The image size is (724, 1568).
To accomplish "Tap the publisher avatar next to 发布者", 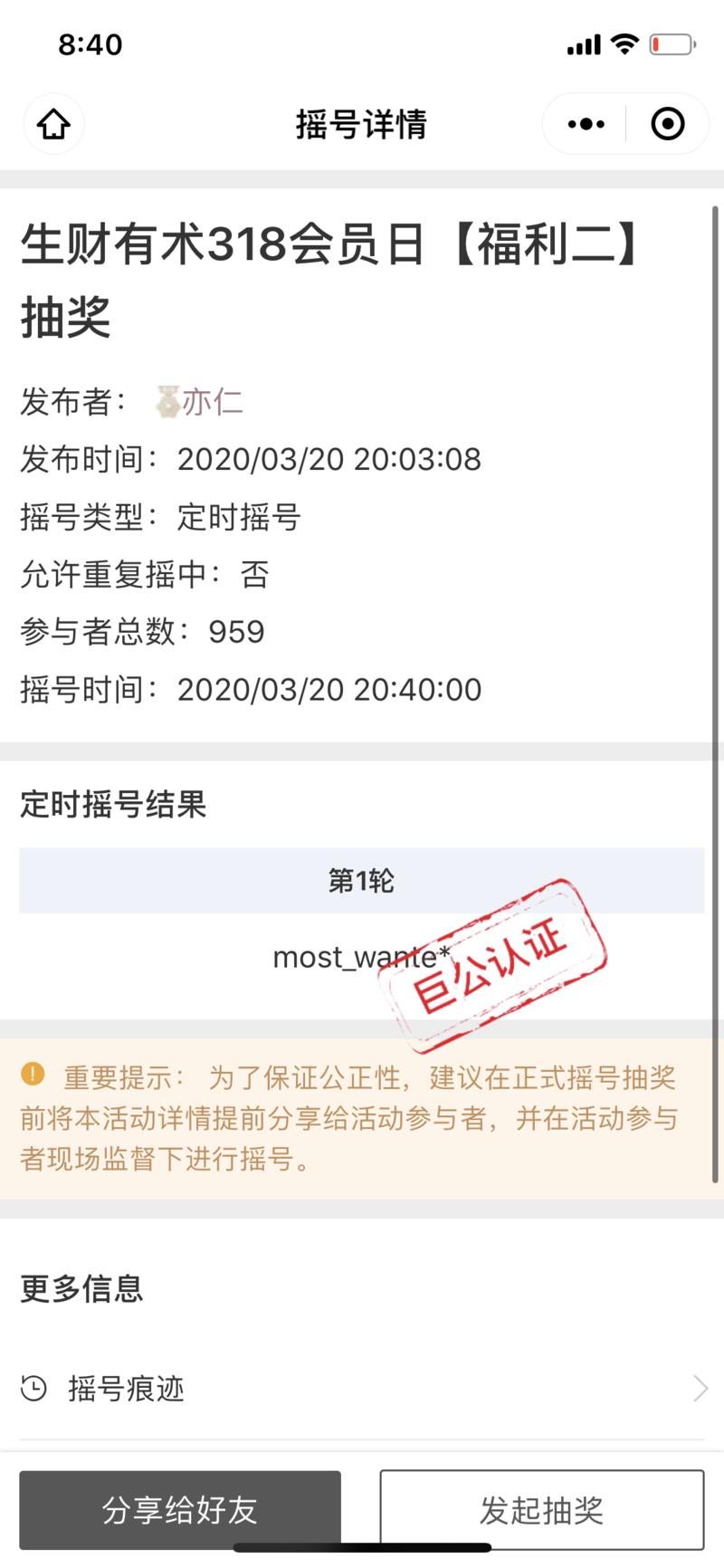I will click(168, 401).
